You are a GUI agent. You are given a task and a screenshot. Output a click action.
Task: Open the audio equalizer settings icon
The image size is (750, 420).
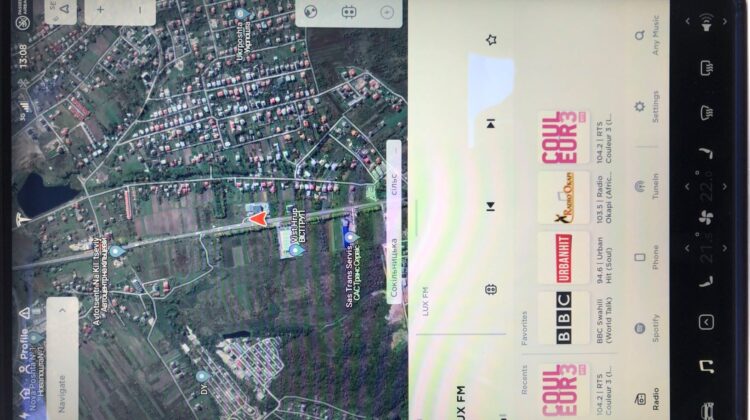pos(491,289)
